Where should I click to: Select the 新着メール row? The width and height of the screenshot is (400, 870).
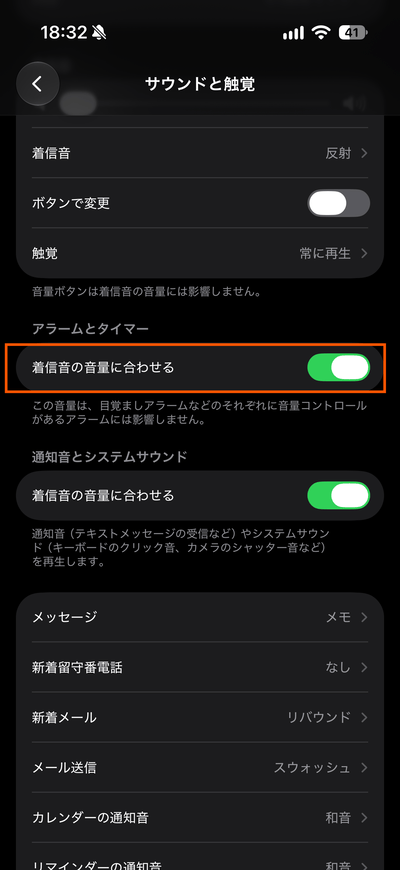tap(200, 717)
